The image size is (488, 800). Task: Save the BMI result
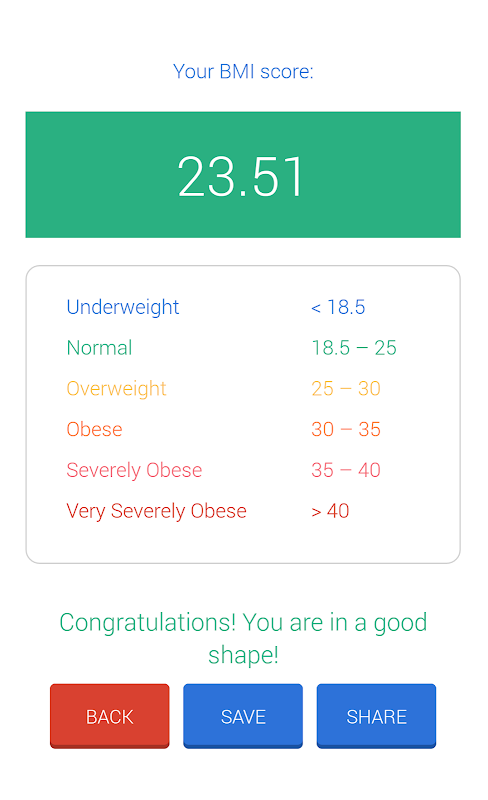243,716
